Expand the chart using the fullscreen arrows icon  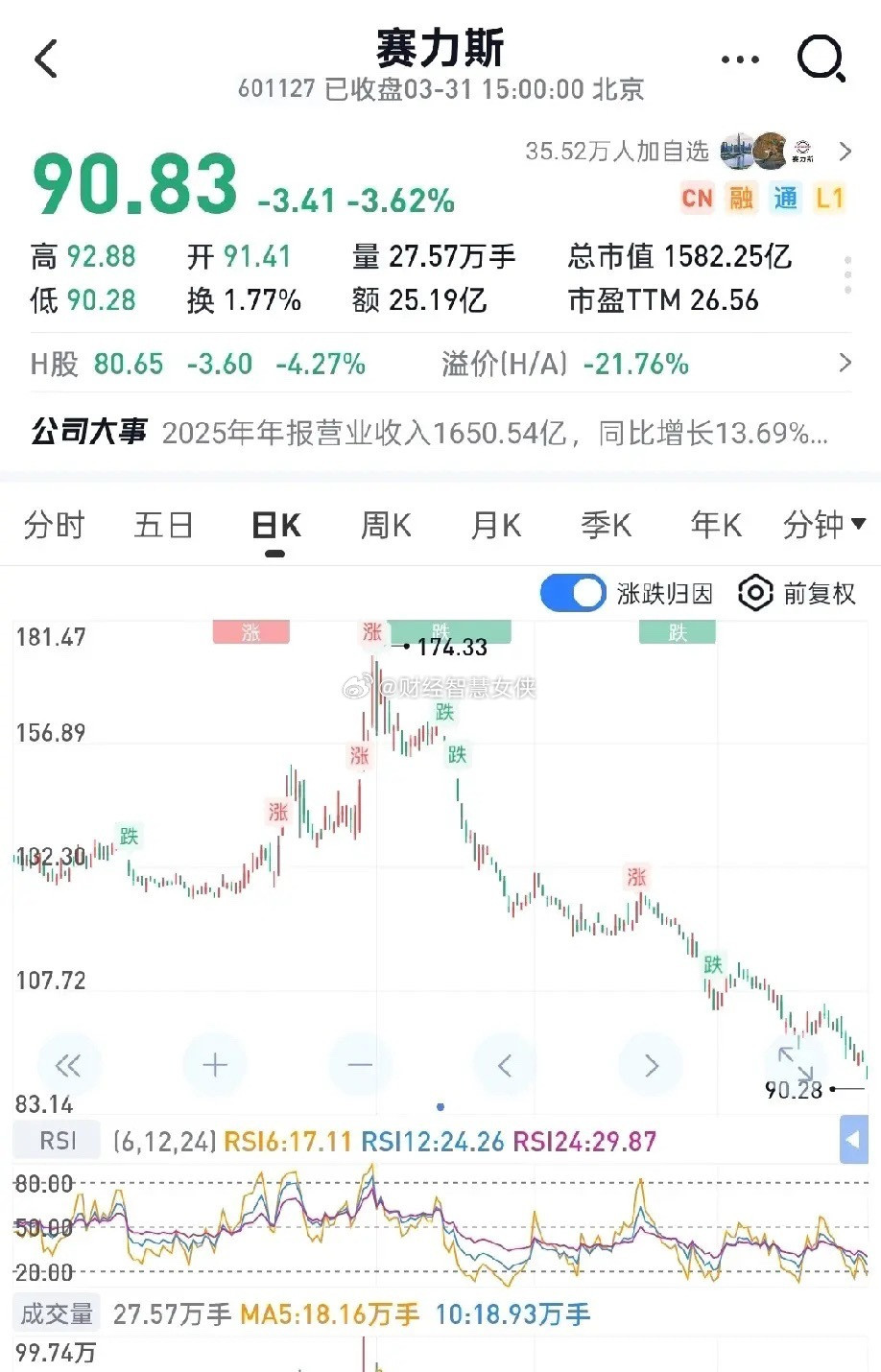point(797,1065)
